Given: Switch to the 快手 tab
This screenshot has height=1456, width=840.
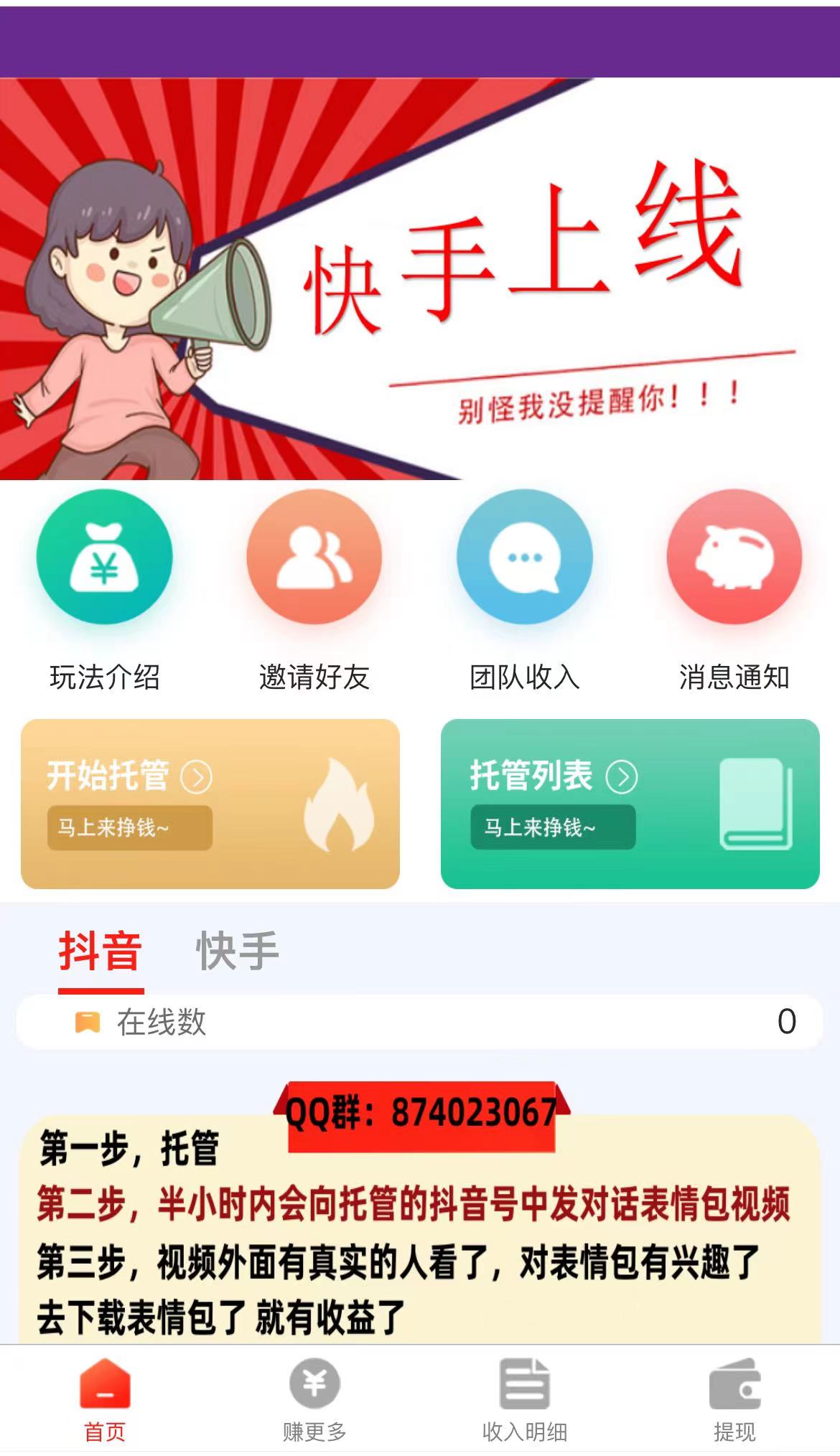Looking at the screenshot, I should 238,952.
